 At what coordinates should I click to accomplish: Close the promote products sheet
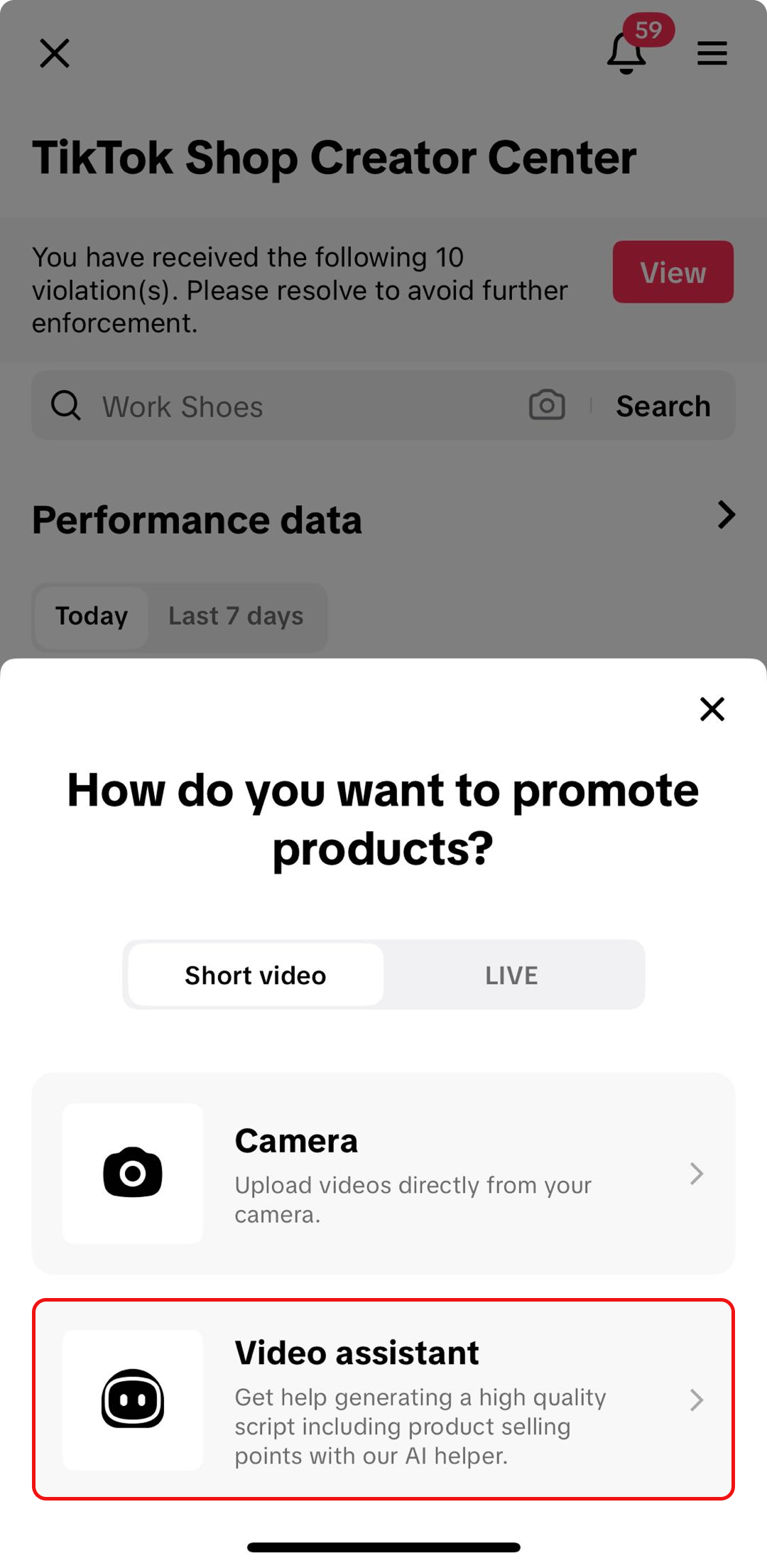click(712, 709)
